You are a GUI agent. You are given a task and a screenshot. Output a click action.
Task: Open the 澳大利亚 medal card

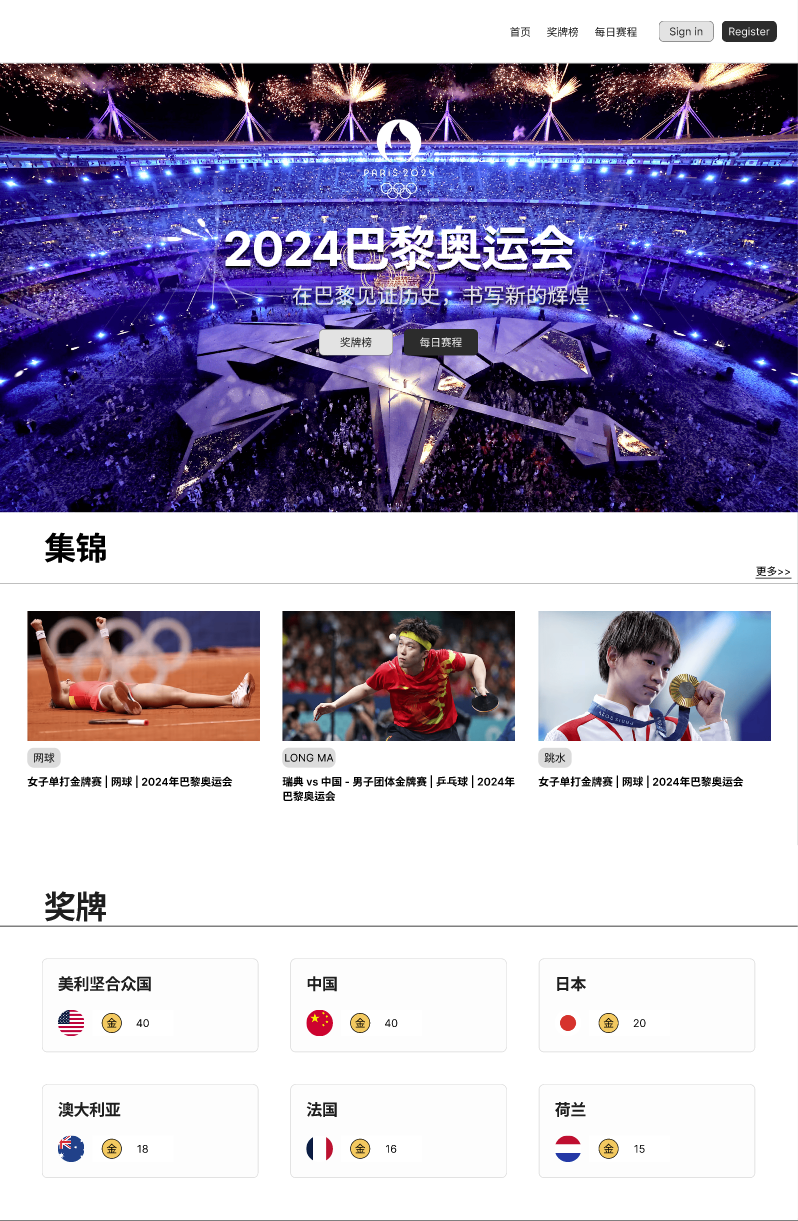(x=150, y=1131)
